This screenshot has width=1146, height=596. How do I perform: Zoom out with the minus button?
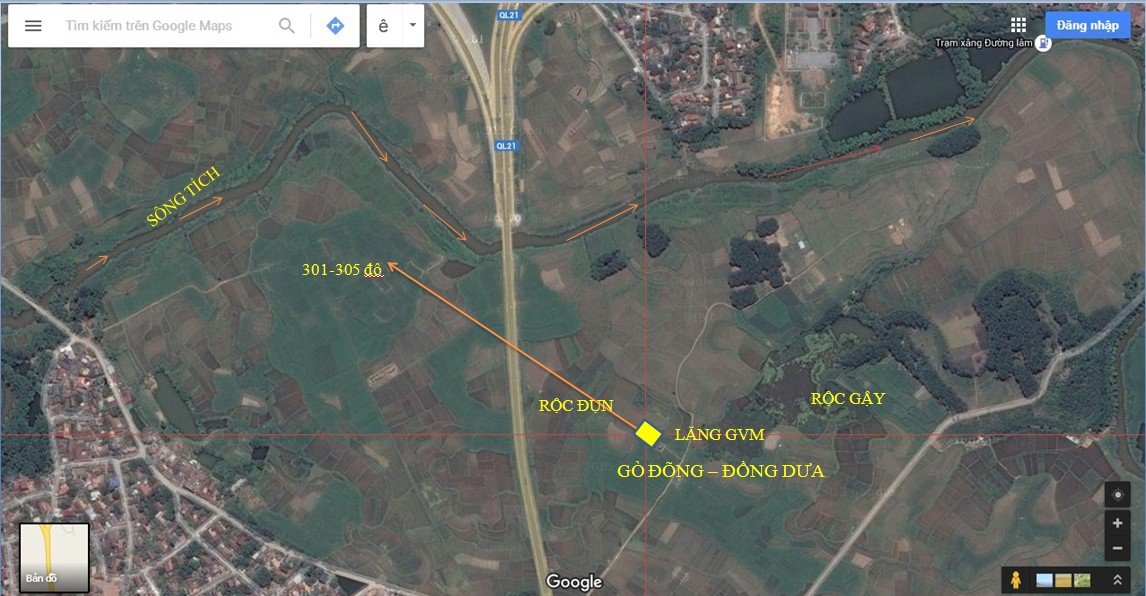coord(1117,548)
